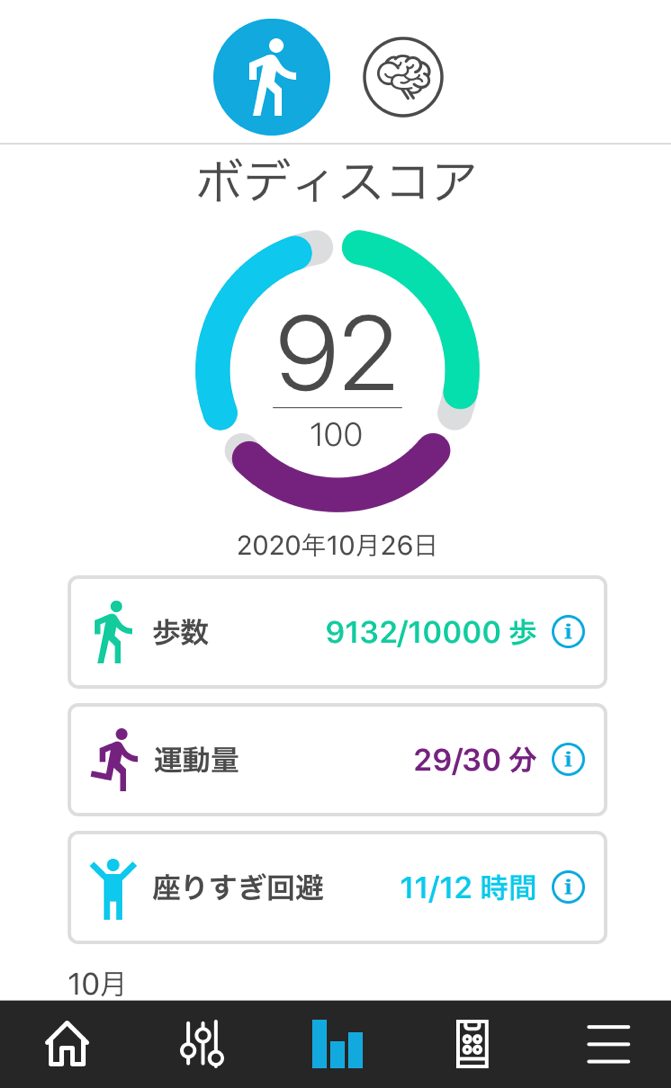
Task: Show info for 歩数 steps
Action: point(568,632)
